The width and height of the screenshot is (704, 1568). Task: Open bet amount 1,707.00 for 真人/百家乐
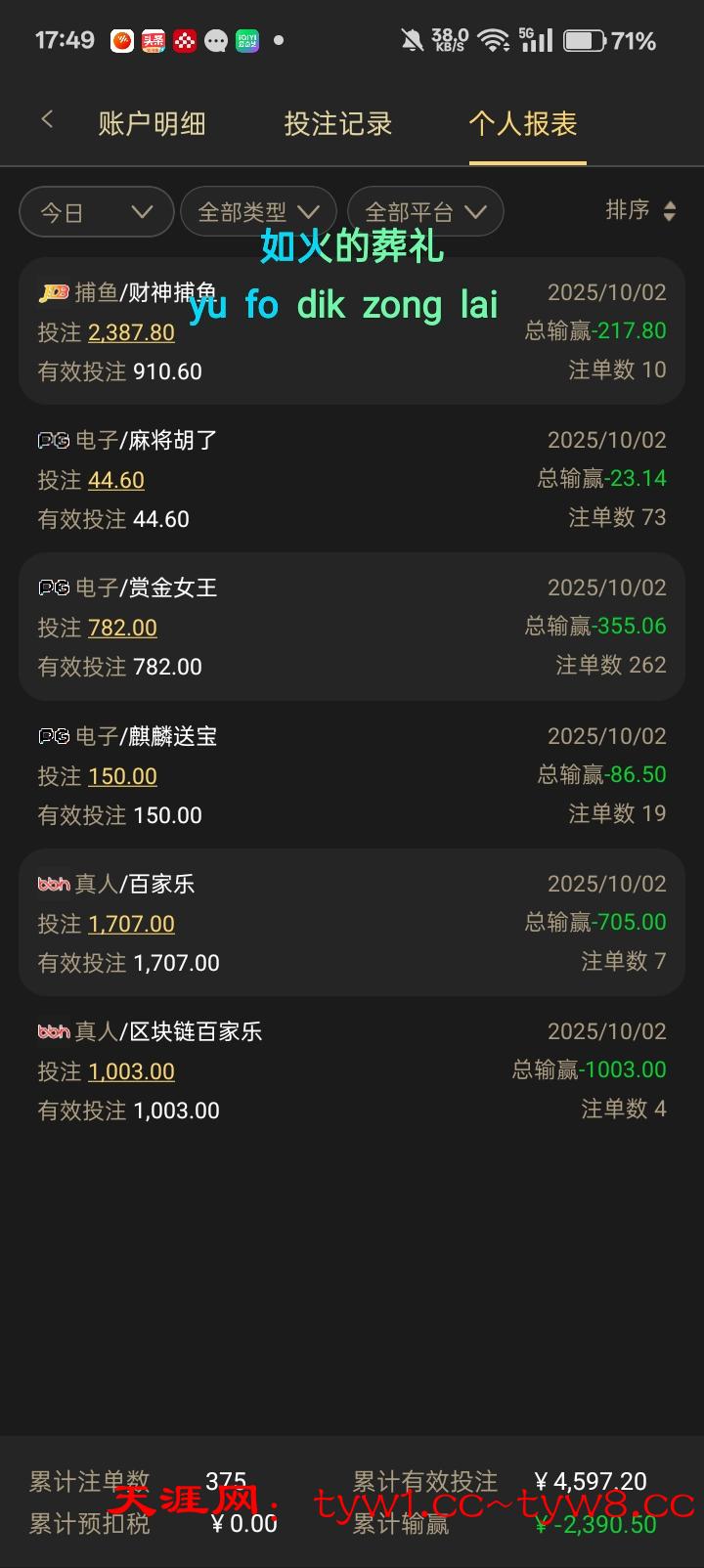click(x=131, y=924)
